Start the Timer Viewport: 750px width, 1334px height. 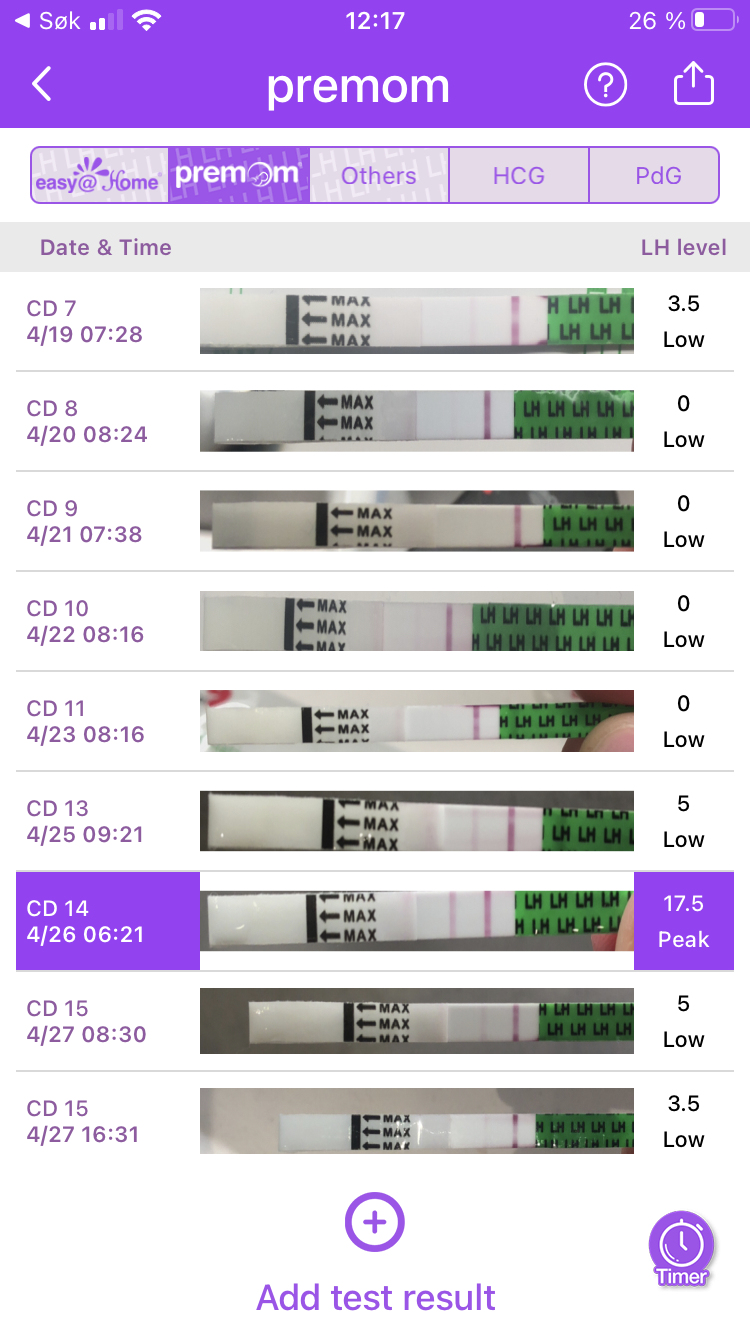pyautogui.click(x=682, y=1248)
